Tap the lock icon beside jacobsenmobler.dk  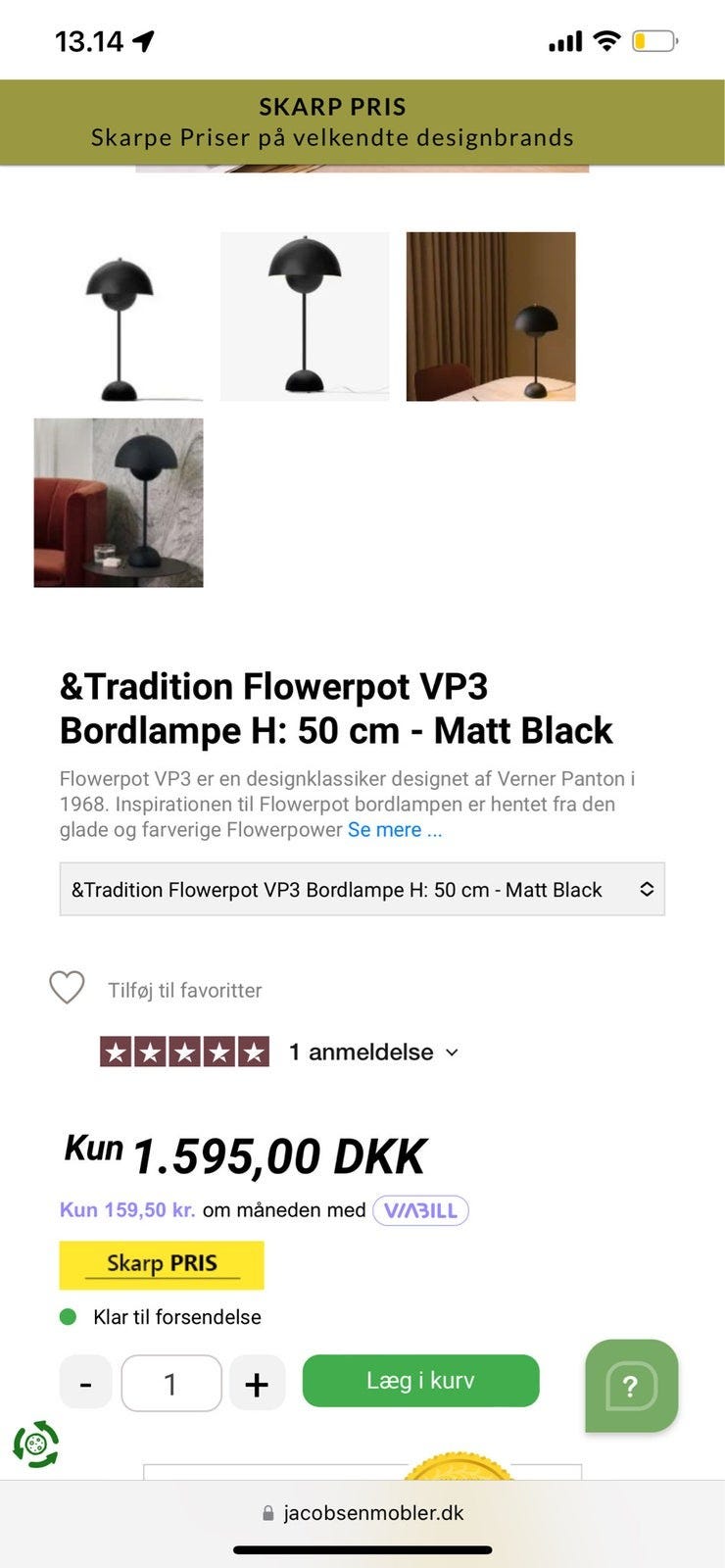[x=266, y=1512]
